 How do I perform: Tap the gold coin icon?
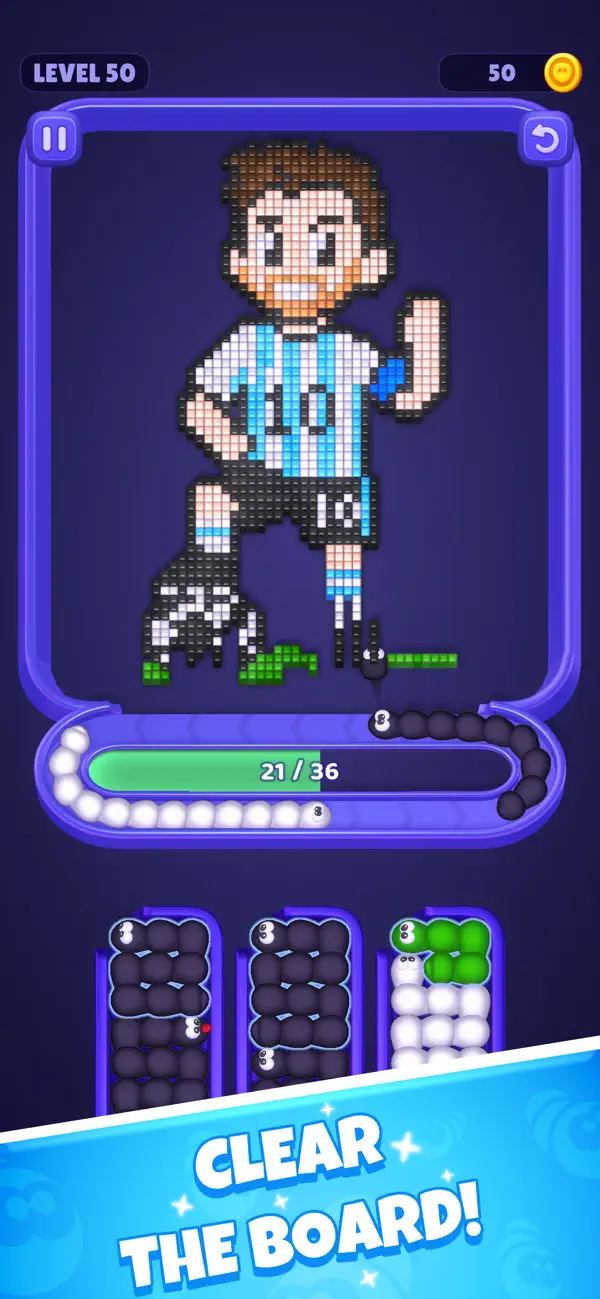click(x=563, y=73)
